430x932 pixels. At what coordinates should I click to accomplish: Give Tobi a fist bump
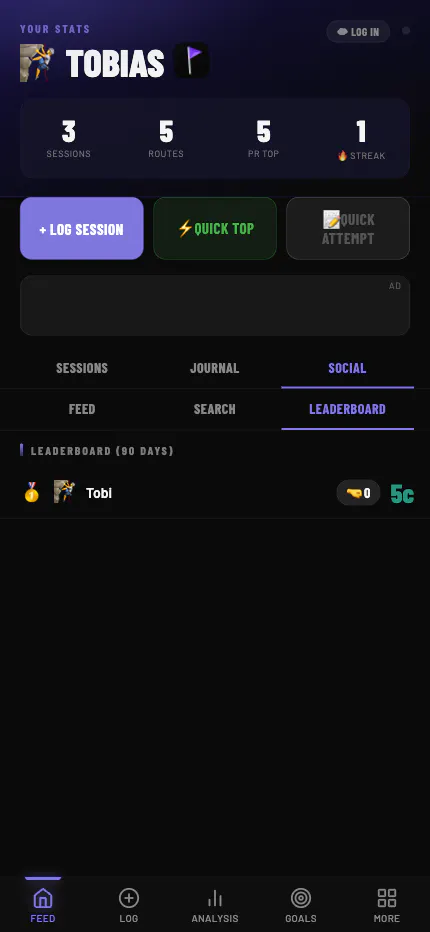(358, 493)
